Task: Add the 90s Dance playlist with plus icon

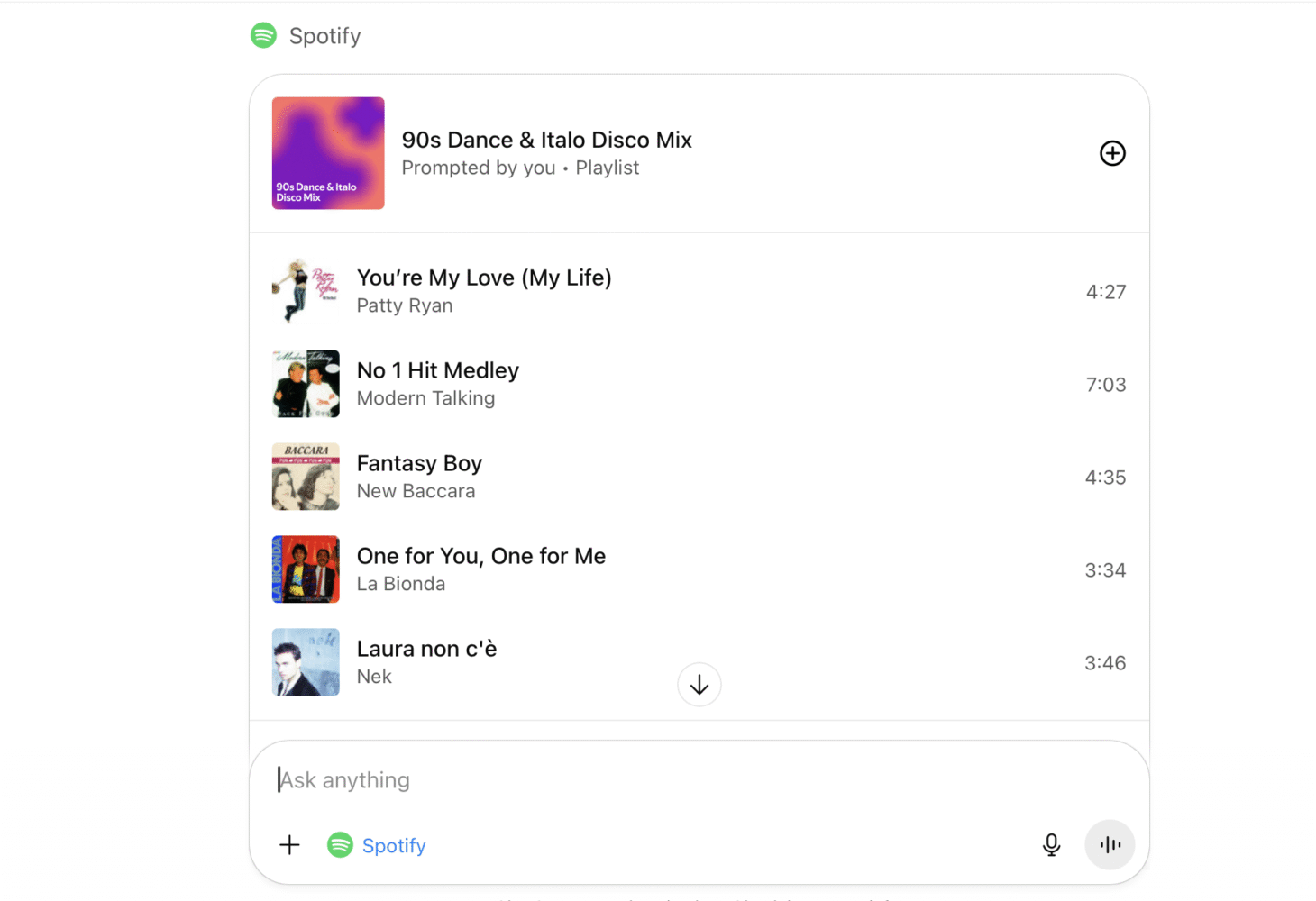Action: [1112, 153]
